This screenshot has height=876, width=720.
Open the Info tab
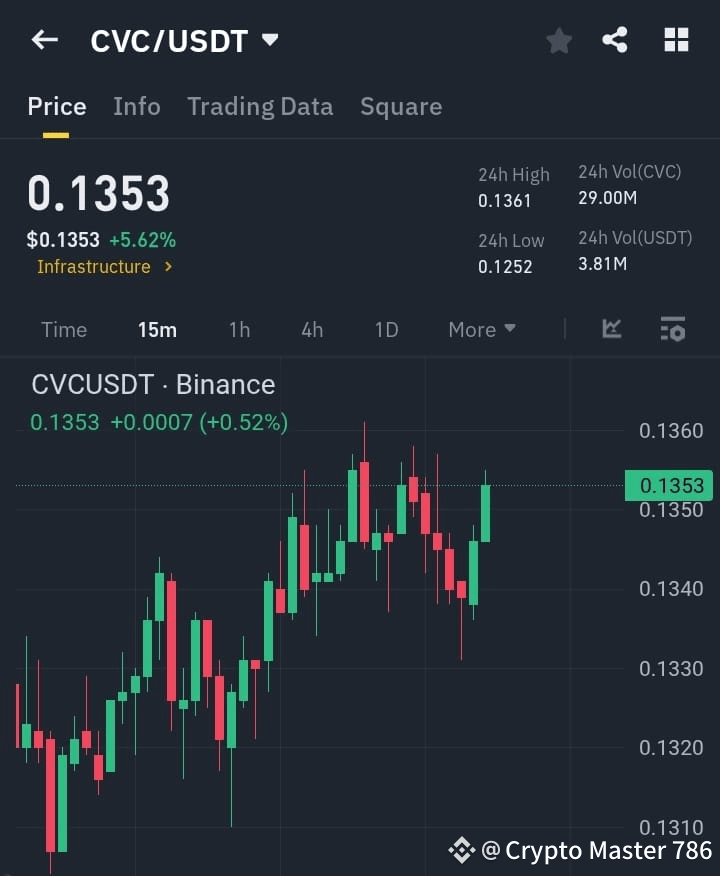tap(137, 106)
